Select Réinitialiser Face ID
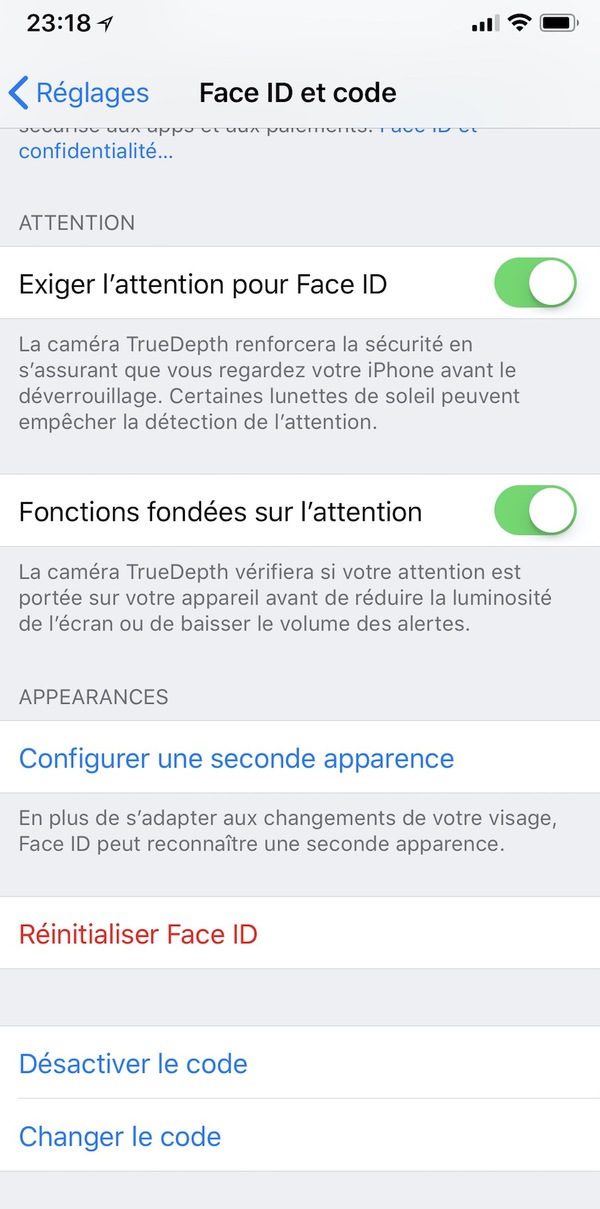Image resolution: width=600 pixels, height=1209 pixels. coord(300,933)
